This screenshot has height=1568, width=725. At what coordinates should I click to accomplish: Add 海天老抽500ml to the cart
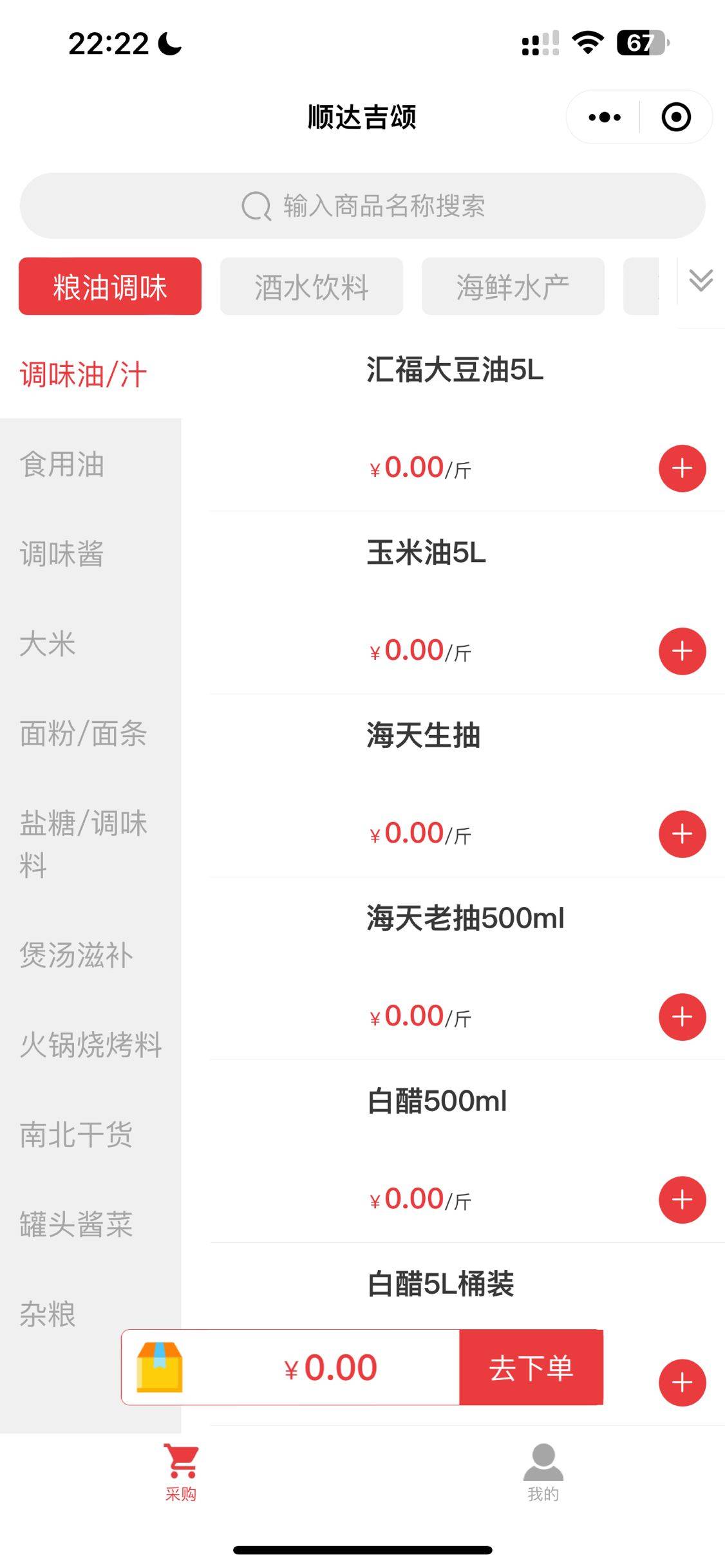click(x=682, y=1016)
